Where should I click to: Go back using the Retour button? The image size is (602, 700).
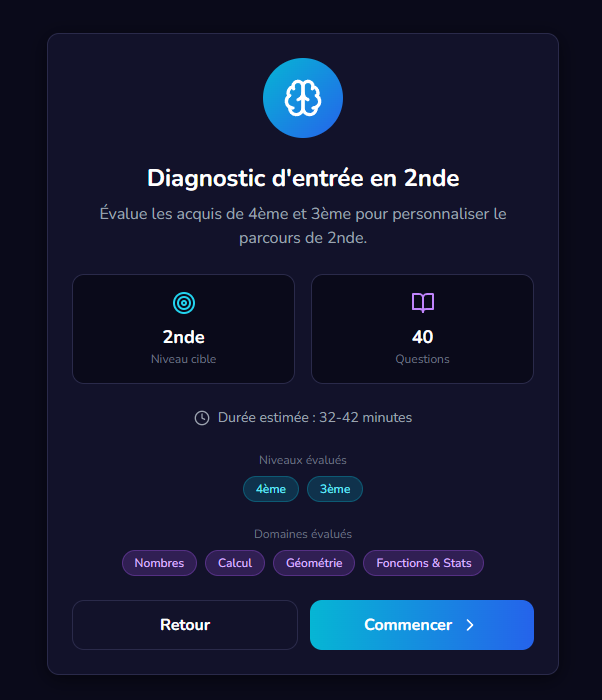coord(185,625)
